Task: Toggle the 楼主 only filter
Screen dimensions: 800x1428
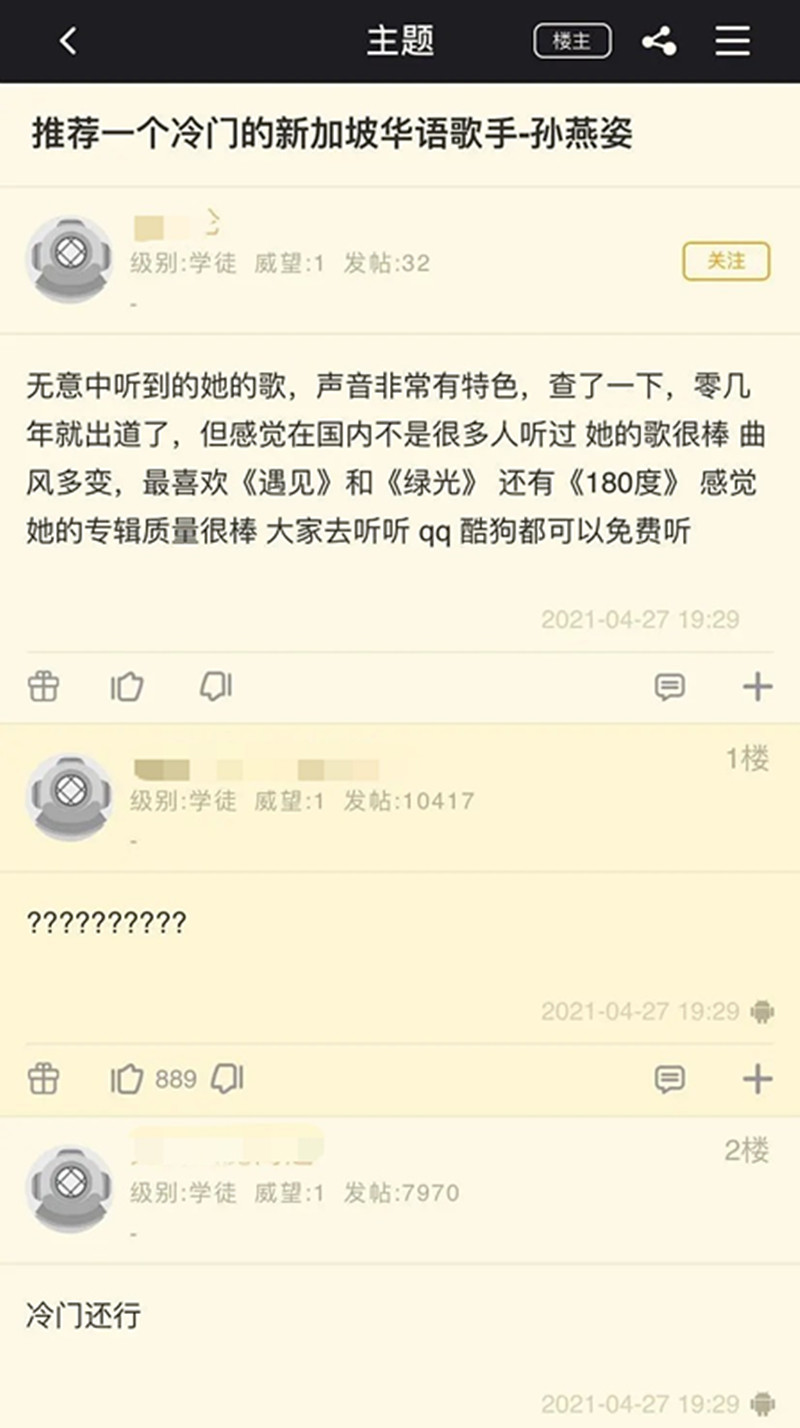Action: (572, 41)
